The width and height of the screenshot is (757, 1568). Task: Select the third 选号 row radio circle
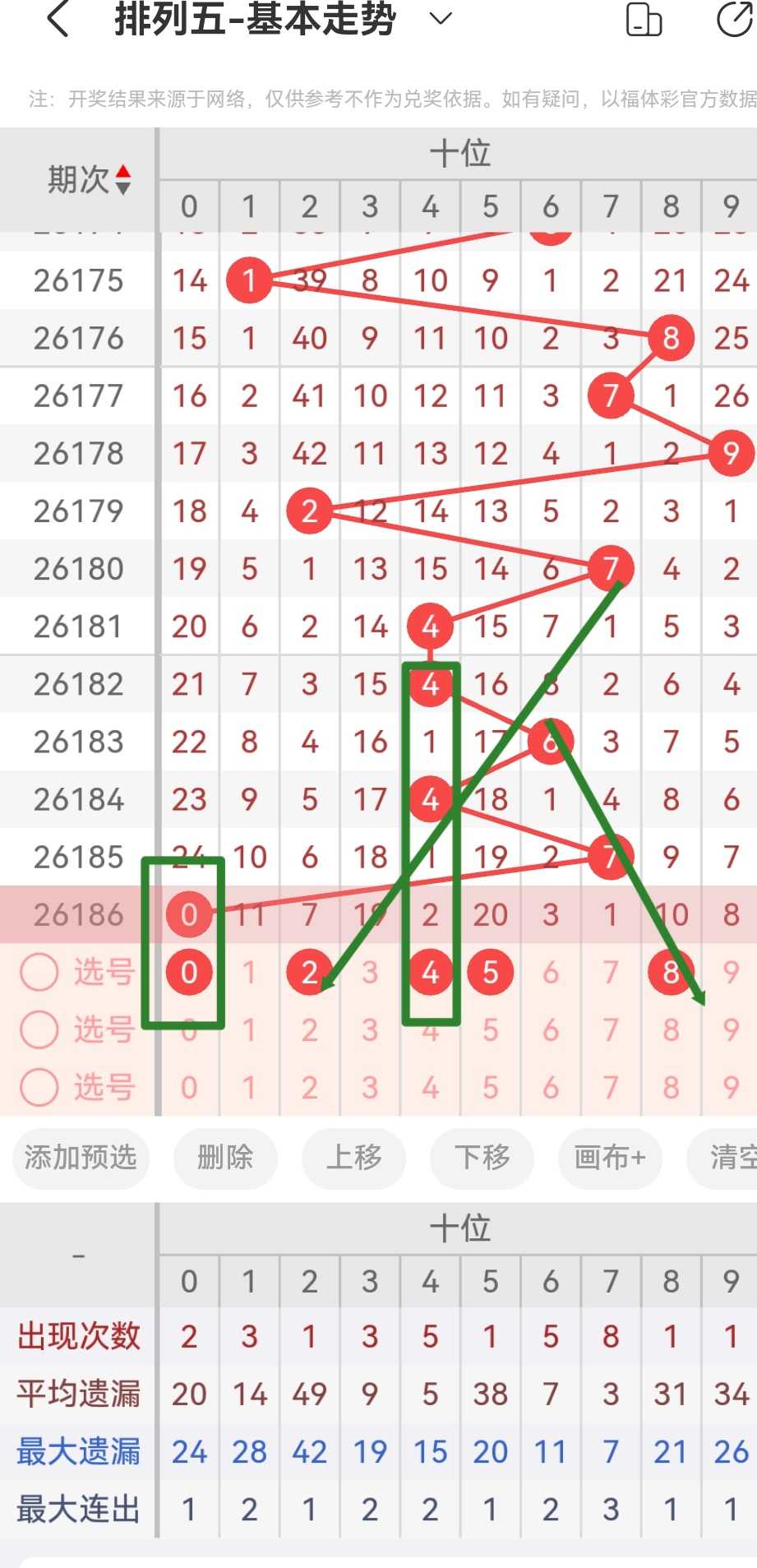[x=39, y=1087]
